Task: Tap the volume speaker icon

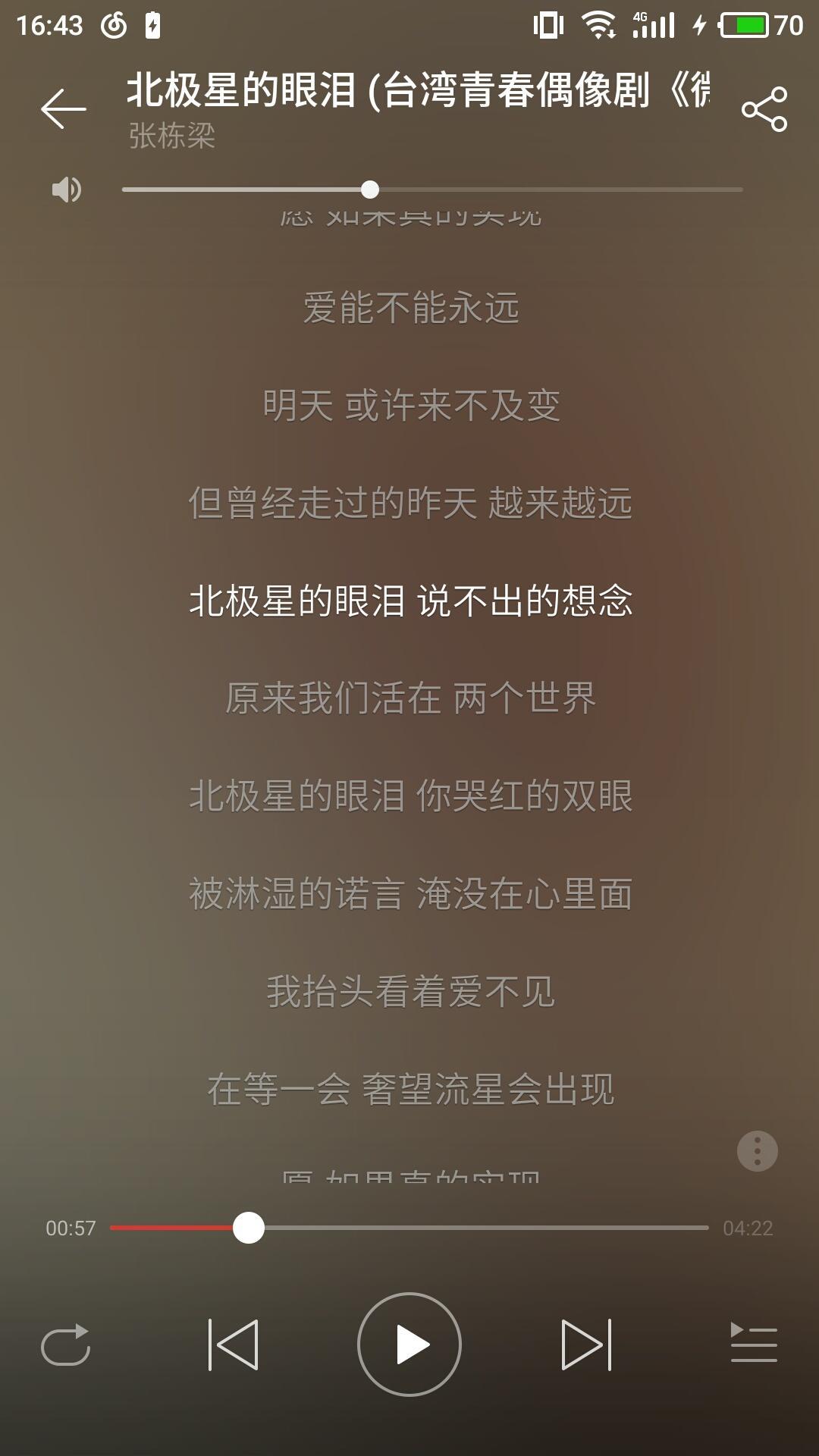Action: pyautogui.click(x=66, y=190)
